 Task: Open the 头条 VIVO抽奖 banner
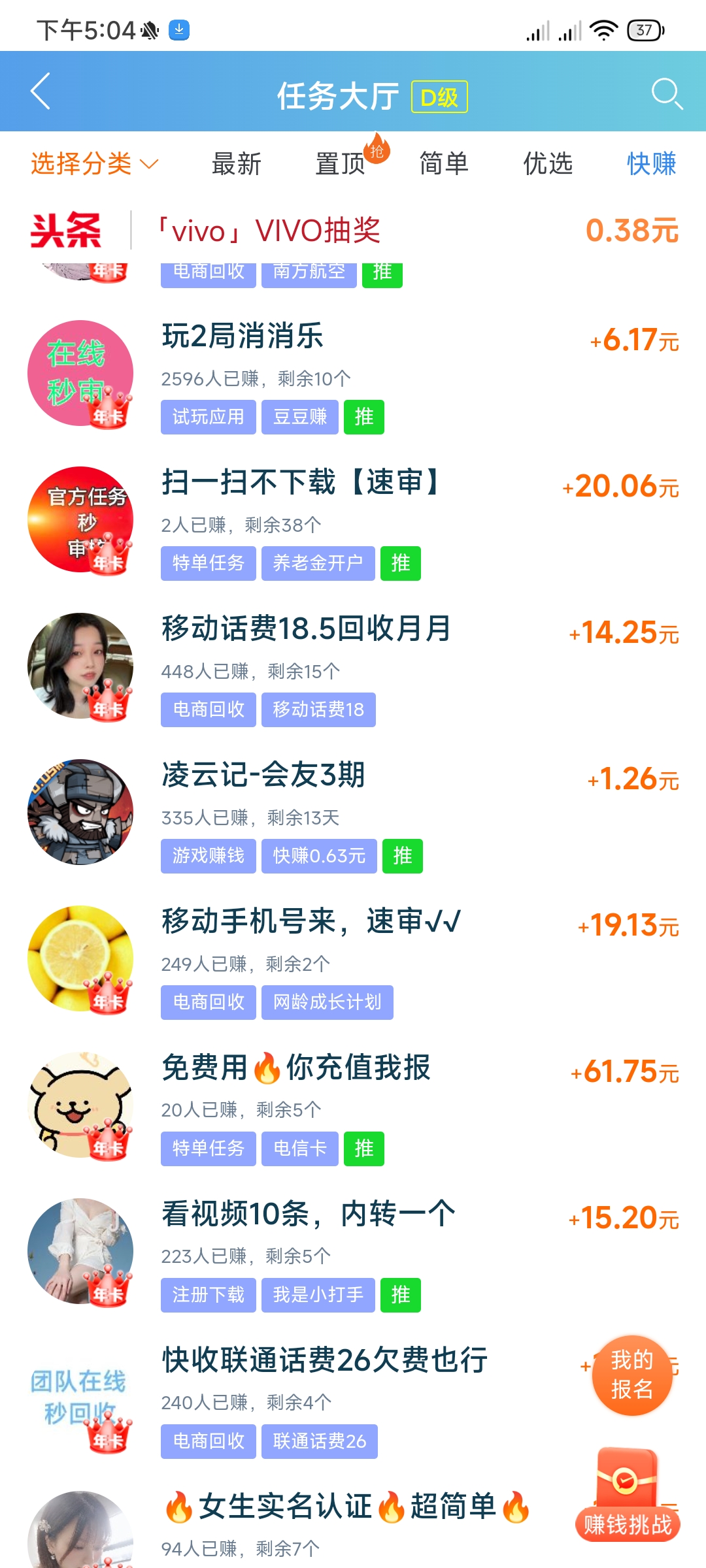353,231
